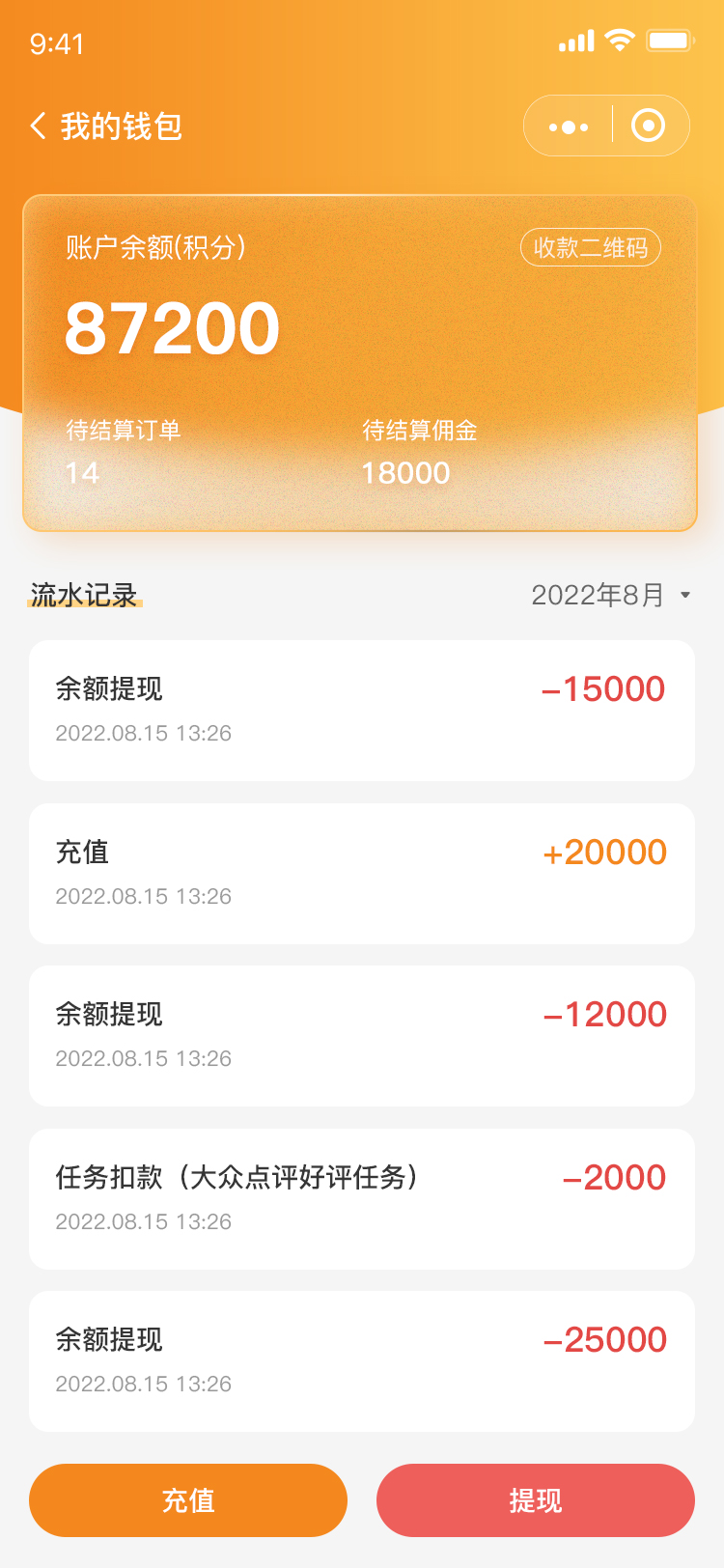Close the mini program via circle icon
The width and height of the screenshot is (724, 1568).
[648, 126]
